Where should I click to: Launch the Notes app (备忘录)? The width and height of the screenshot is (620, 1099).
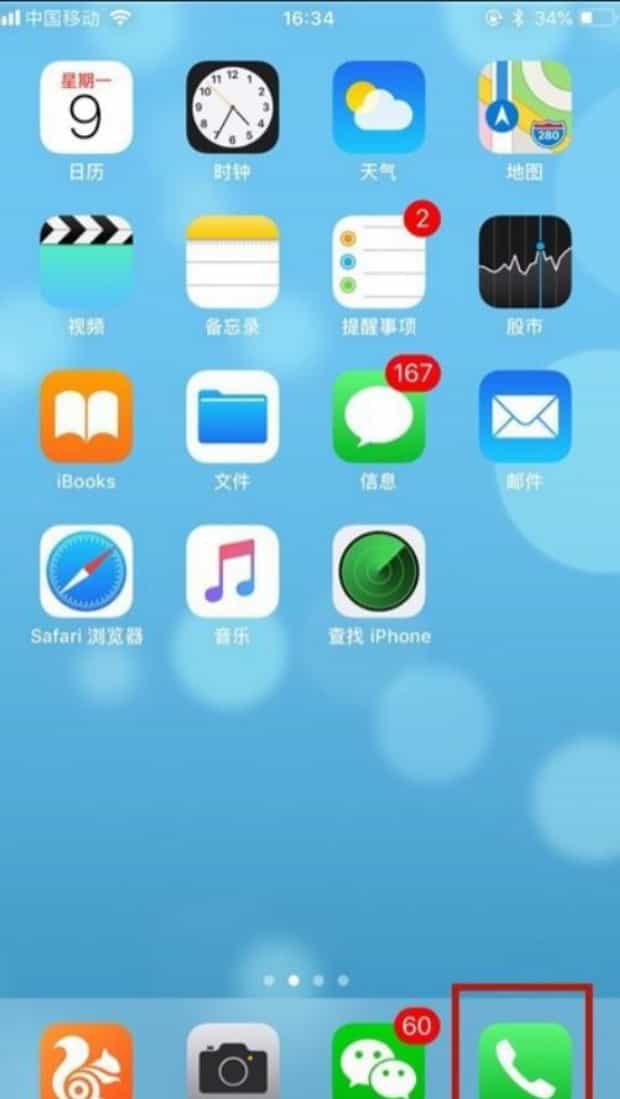tap(232, 262)
